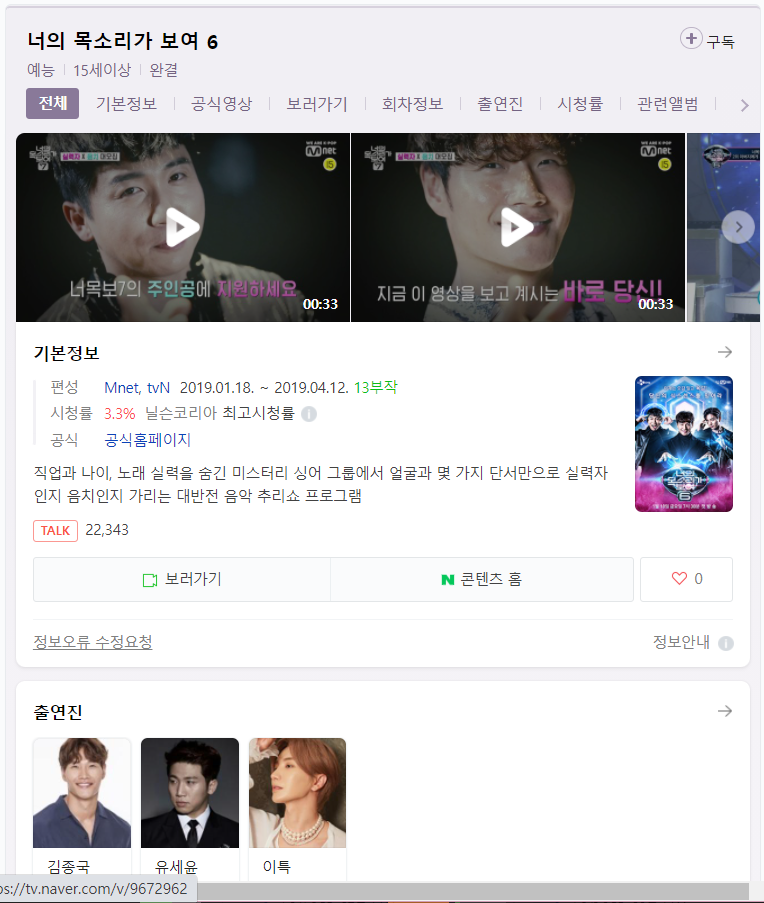Open the 관련앨범 tab
764x903 pixels.
point(668,104)
